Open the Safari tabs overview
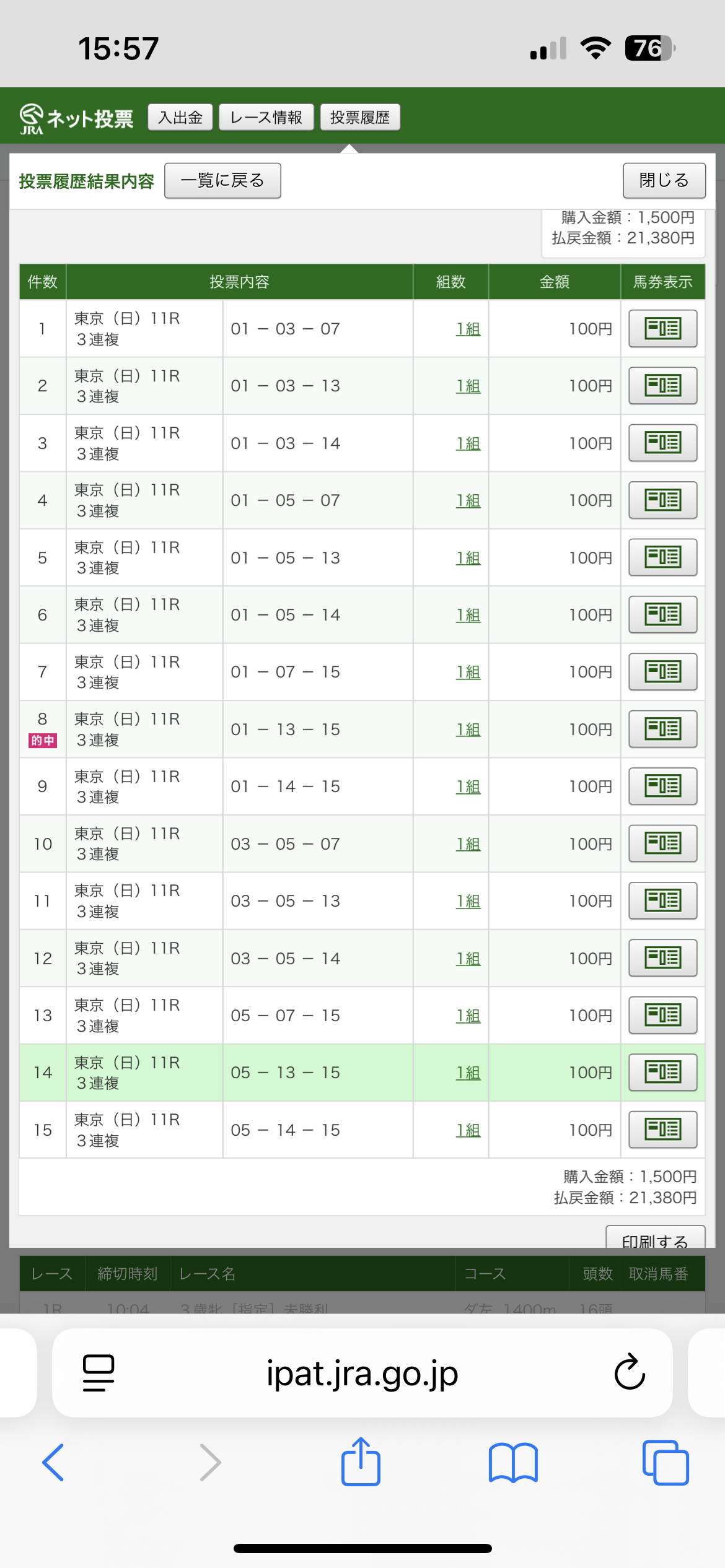 [666, 1463]
